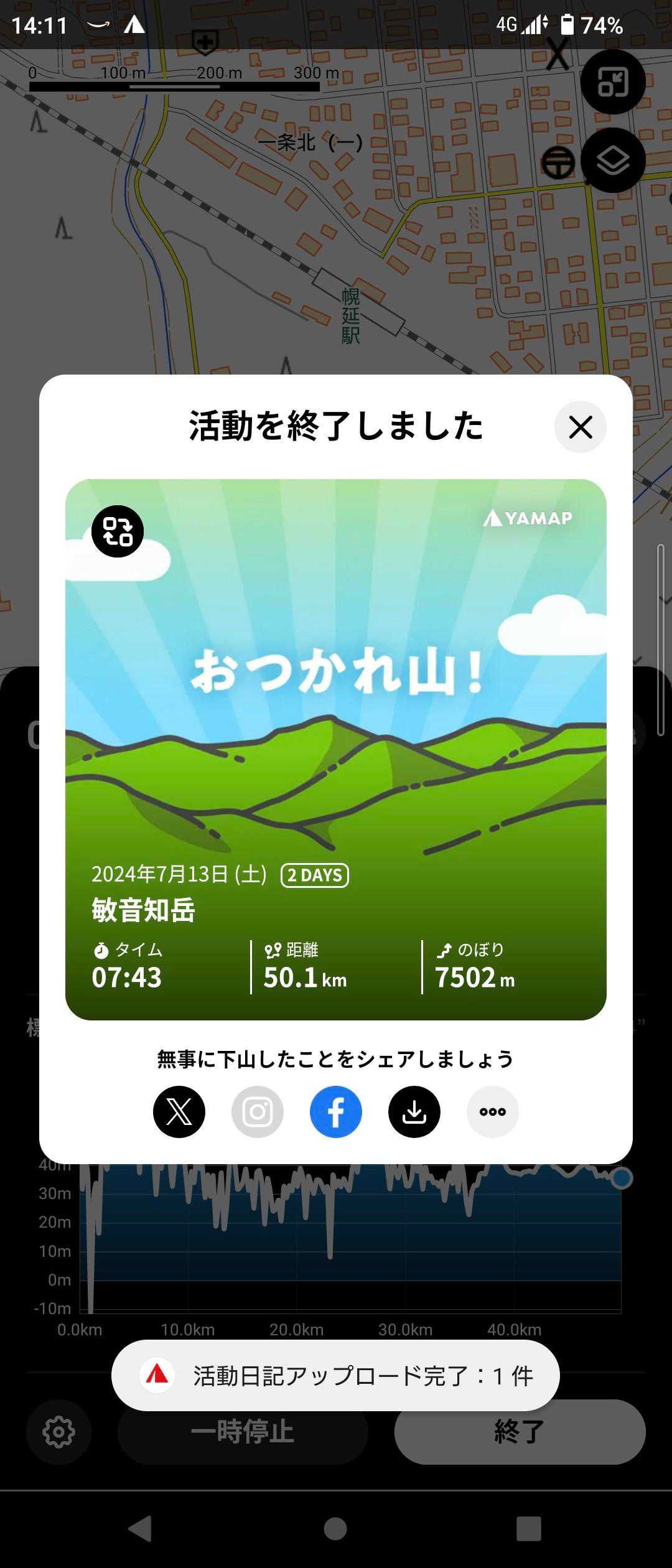
Task: Download the activity share image
Action: (414, 1111)
